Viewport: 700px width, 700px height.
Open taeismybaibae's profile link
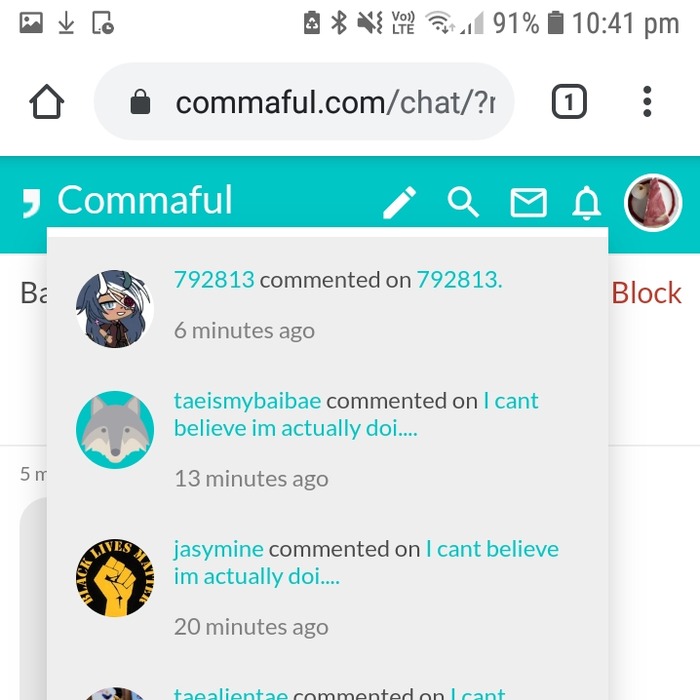tap(247, 401)
